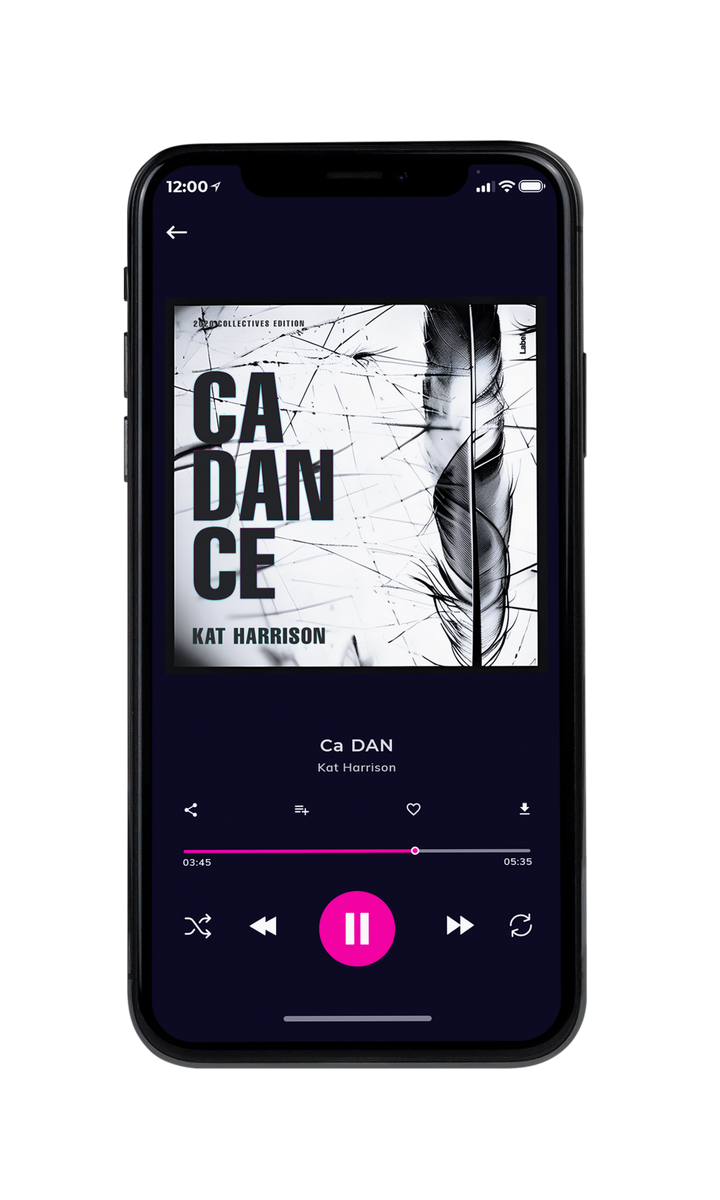Share the track Ca DAN

click(191, 810)
